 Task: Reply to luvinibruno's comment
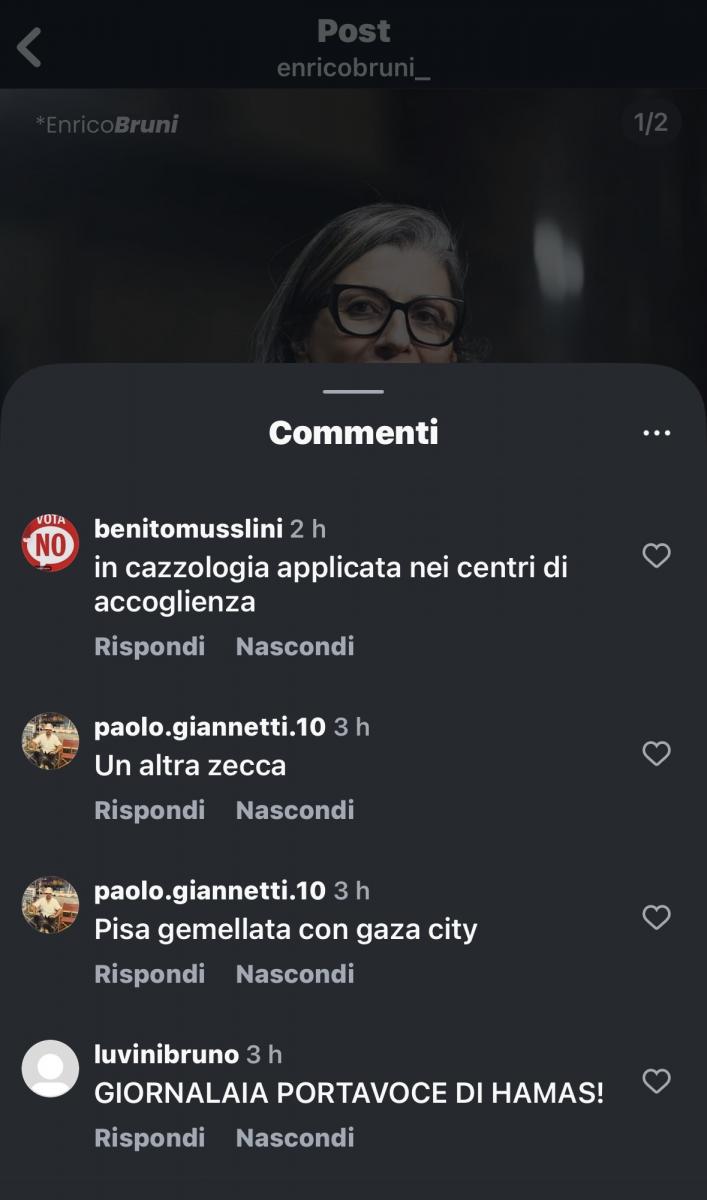[149, 1138]
